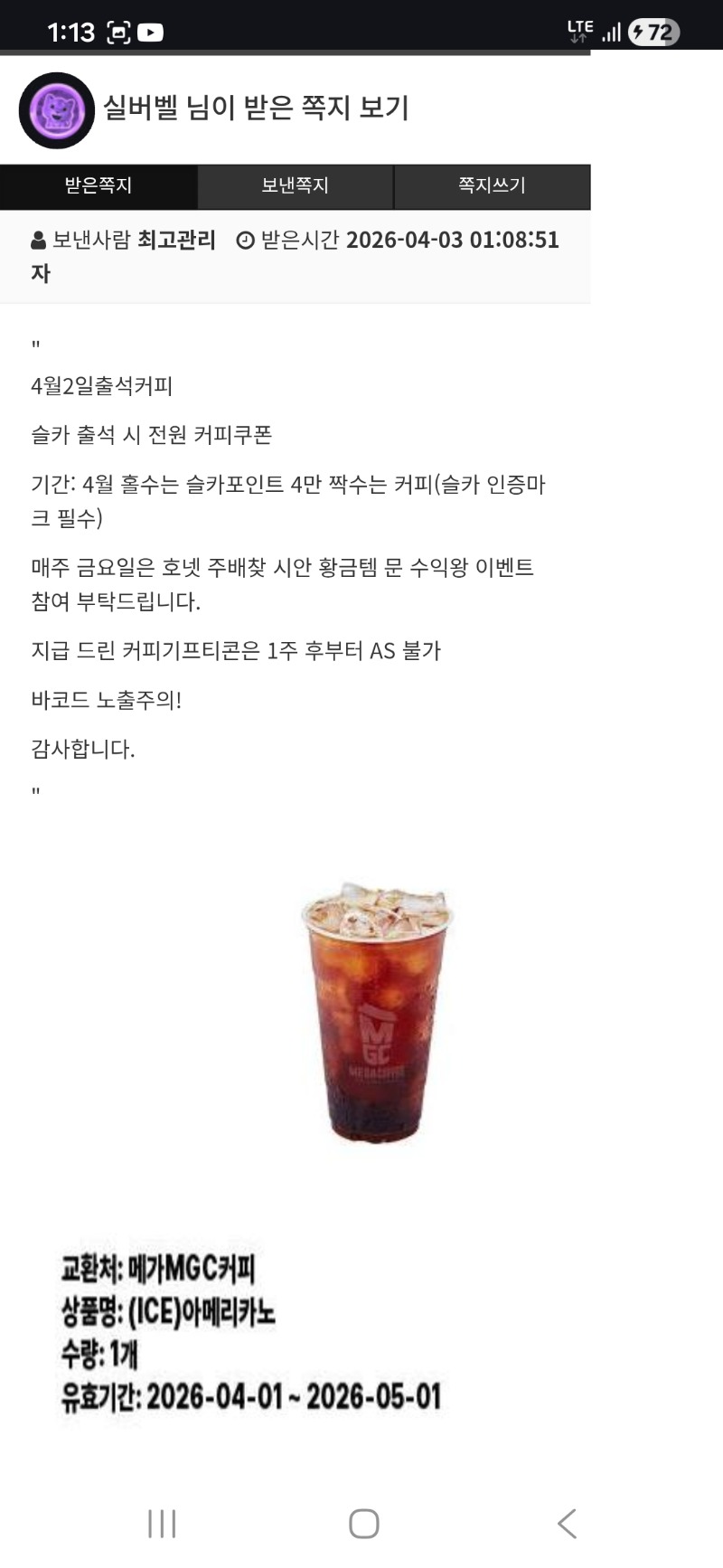Go to the home screen
This screenshot has width=723, height=1568.
point(363,1524)
